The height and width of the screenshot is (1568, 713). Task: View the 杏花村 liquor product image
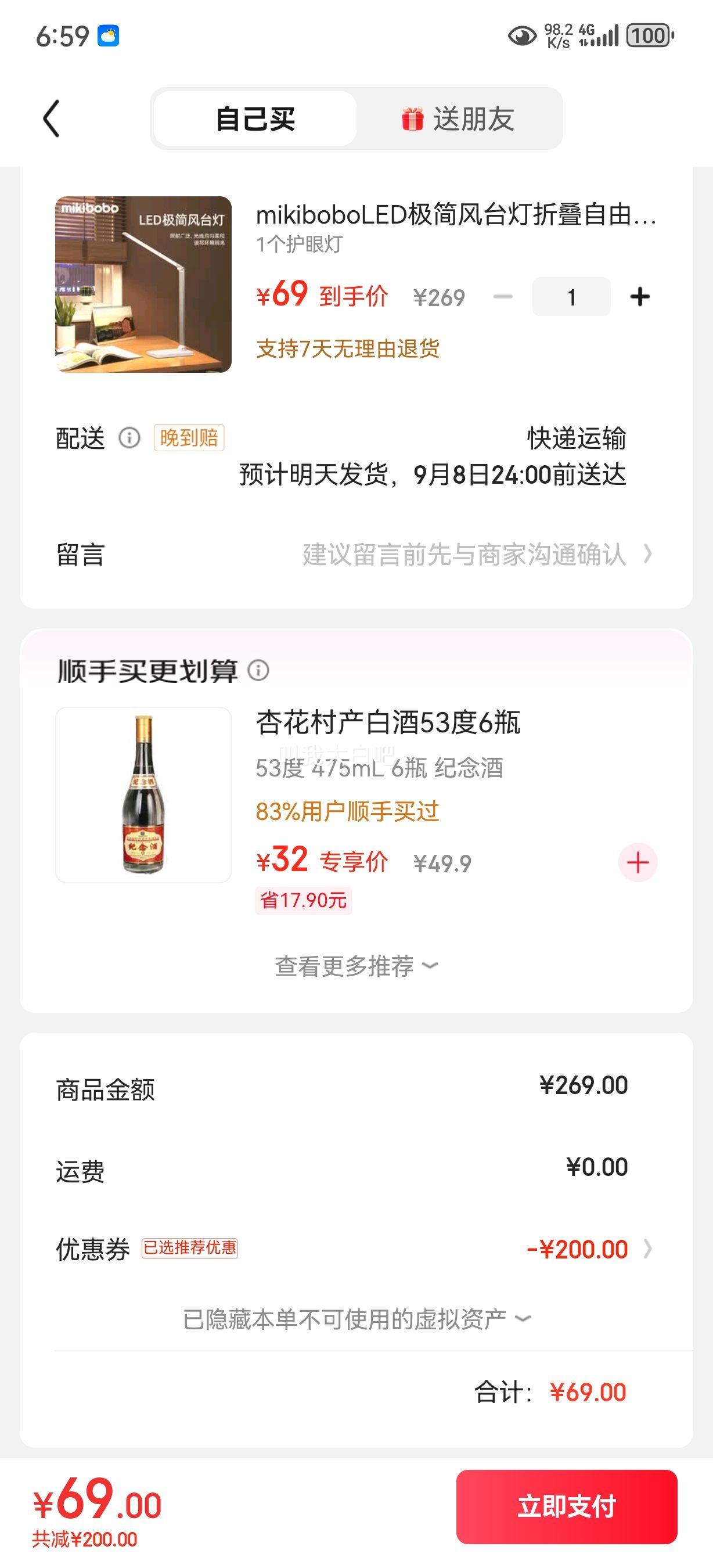(143, 795)
